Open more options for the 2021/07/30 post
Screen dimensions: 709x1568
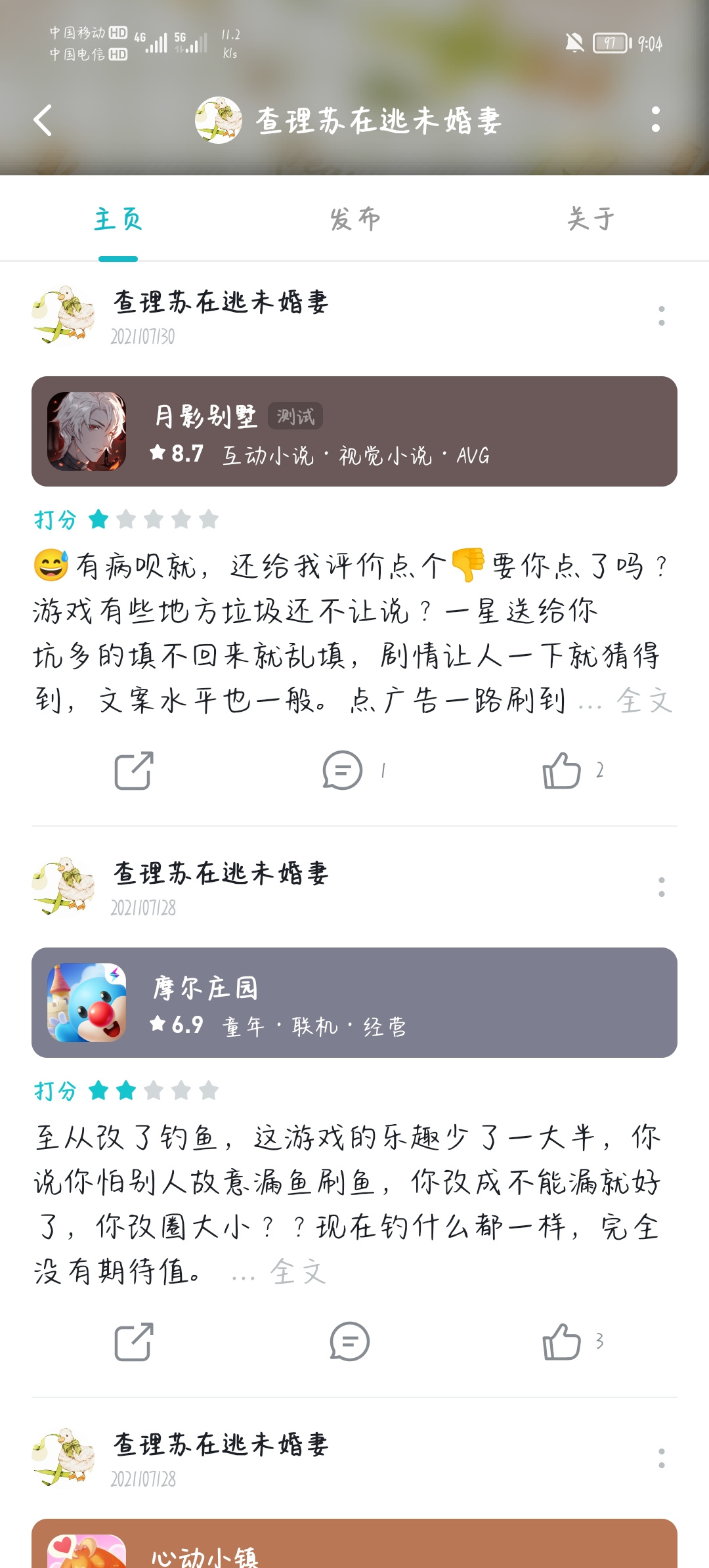coord(662,316)
